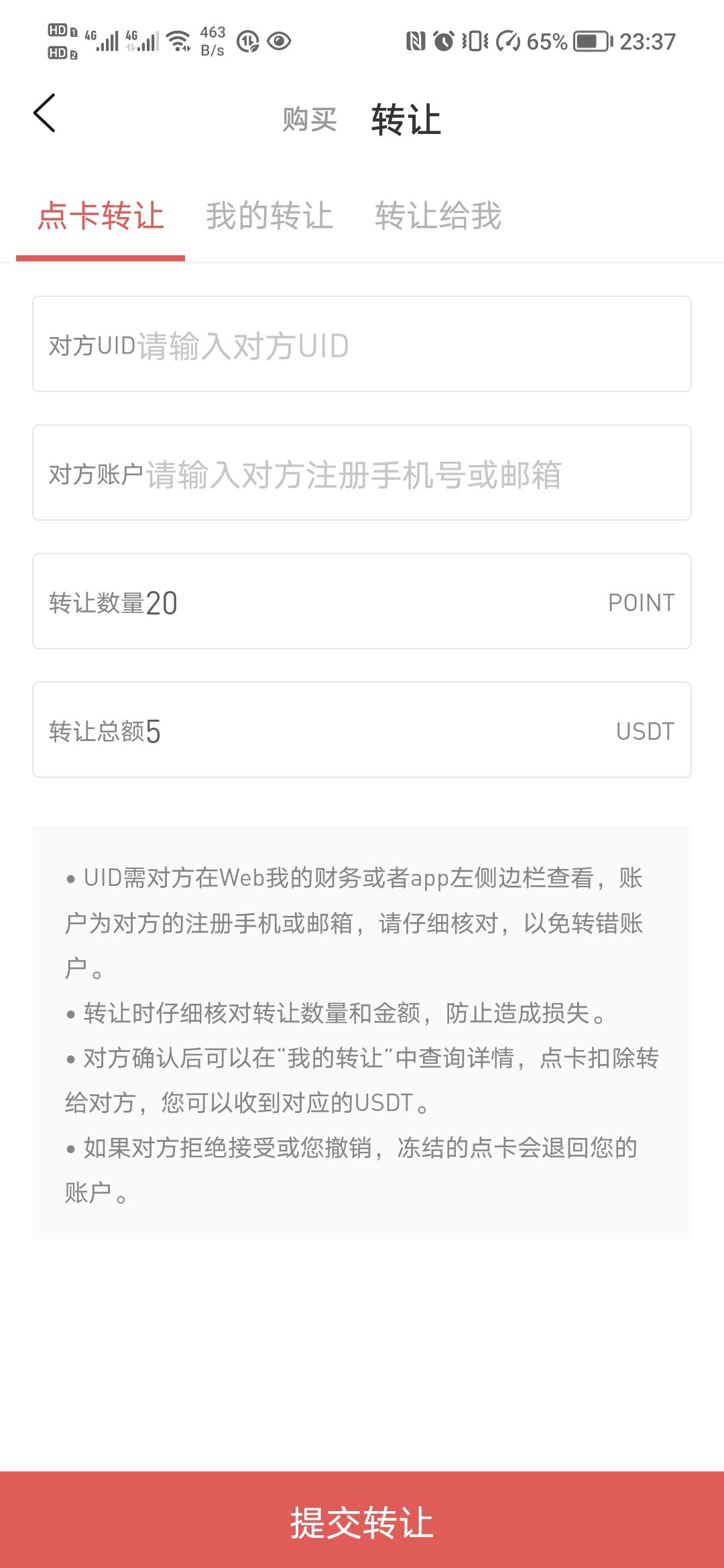Screen dimensions: 724x1568
Task: Tap the back arrow to go back
Action: click(x=45, y=114)
